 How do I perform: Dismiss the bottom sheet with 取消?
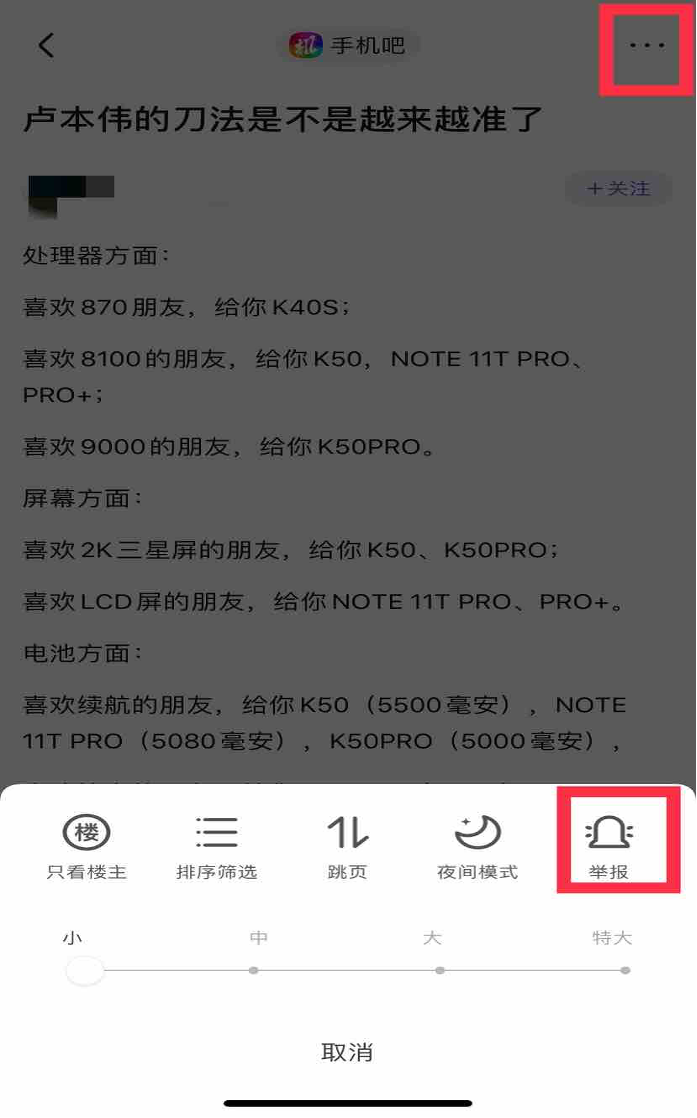pos(347,1052)
